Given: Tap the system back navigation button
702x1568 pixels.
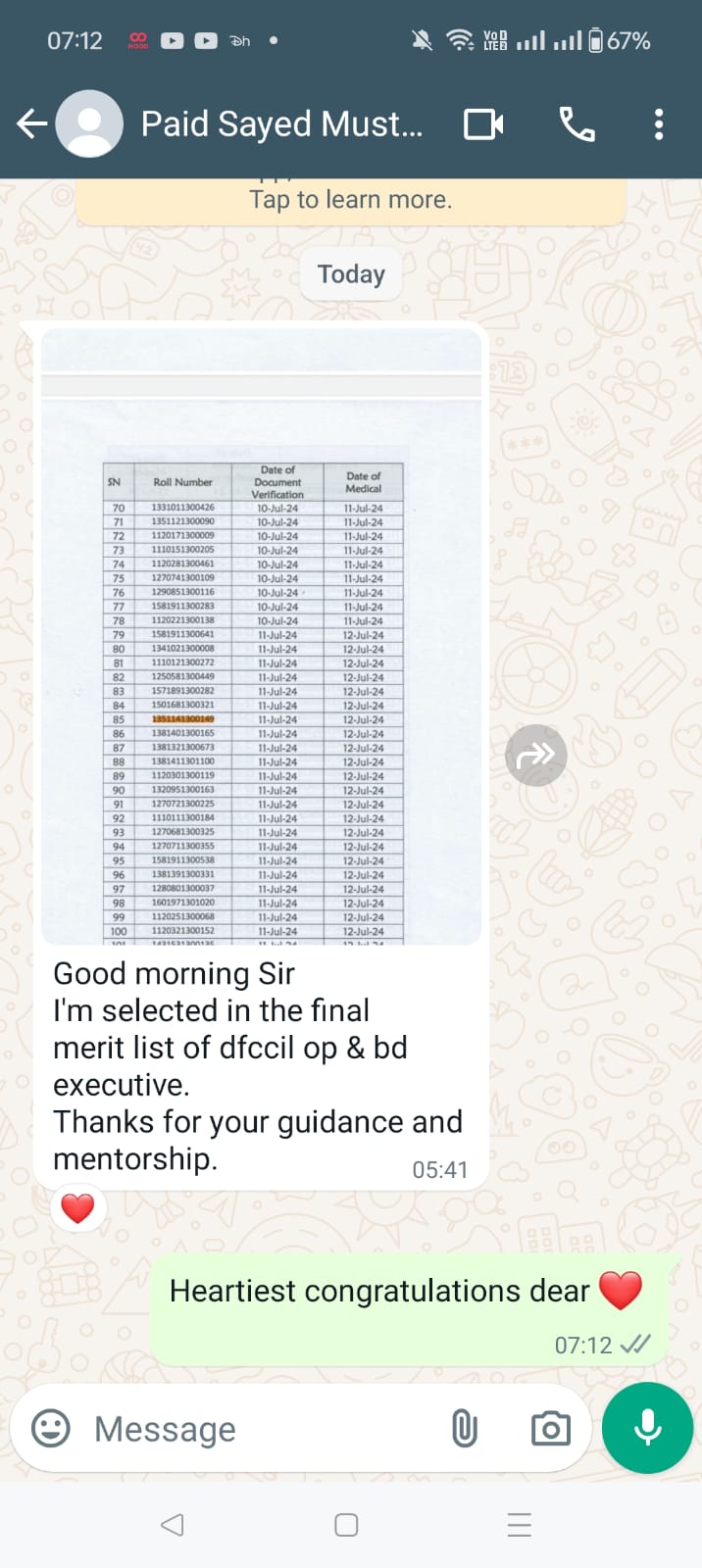Looking at the screenshot, I should [173, 1525].
